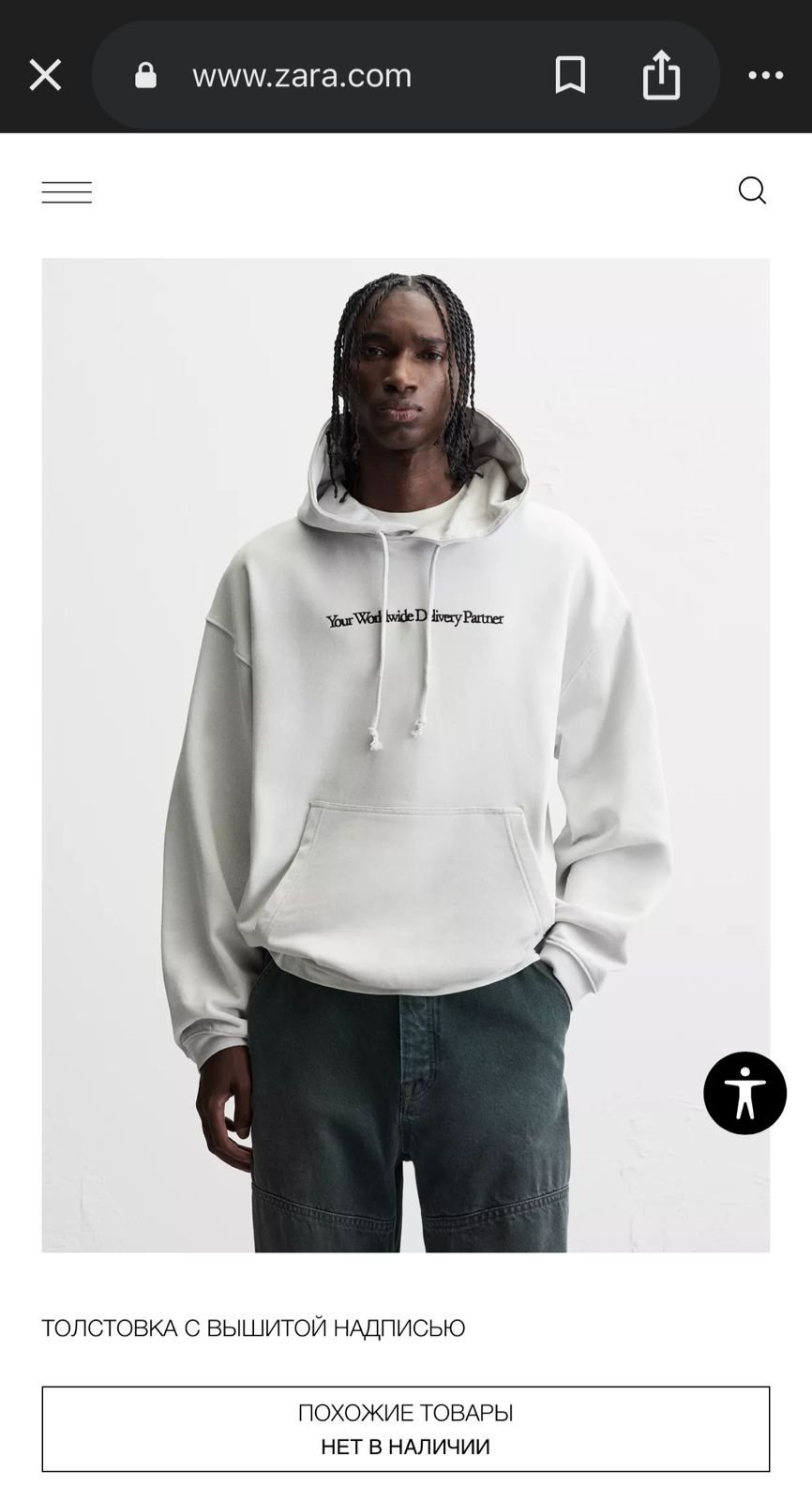Open the Zara hamburger menu
Viewport: 812px width, 1501px height.
67,192
